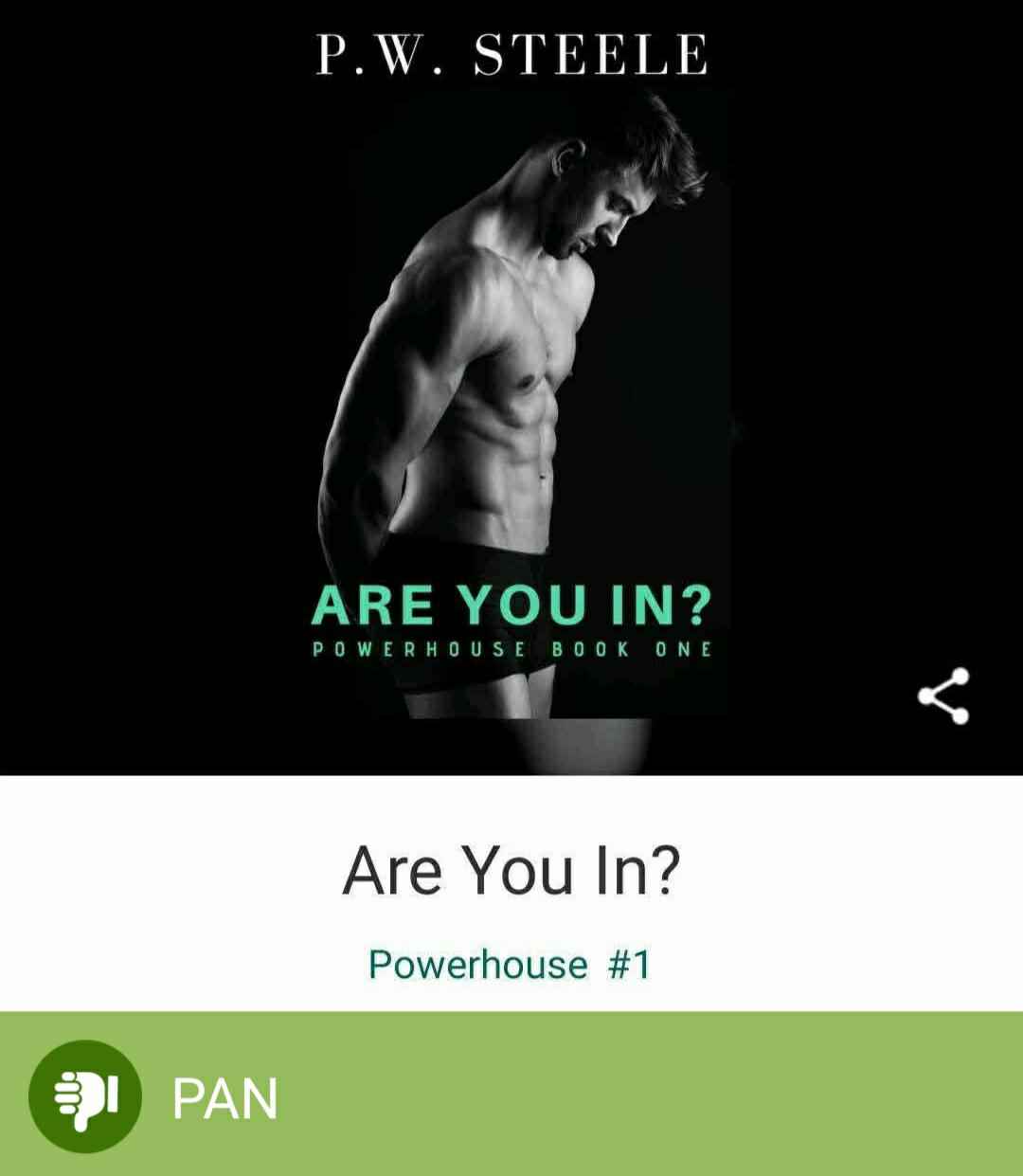Open the Powerhouse #1 series link
Viewport: 1023px width, 1176px height.
(x=510, y=965)
